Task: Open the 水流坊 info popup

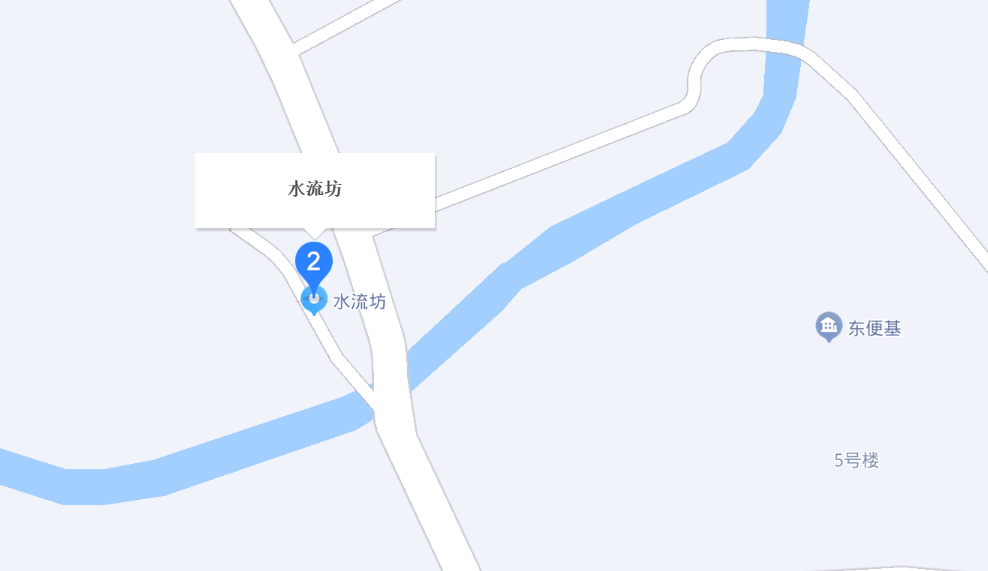Action: tap(315, 190)
